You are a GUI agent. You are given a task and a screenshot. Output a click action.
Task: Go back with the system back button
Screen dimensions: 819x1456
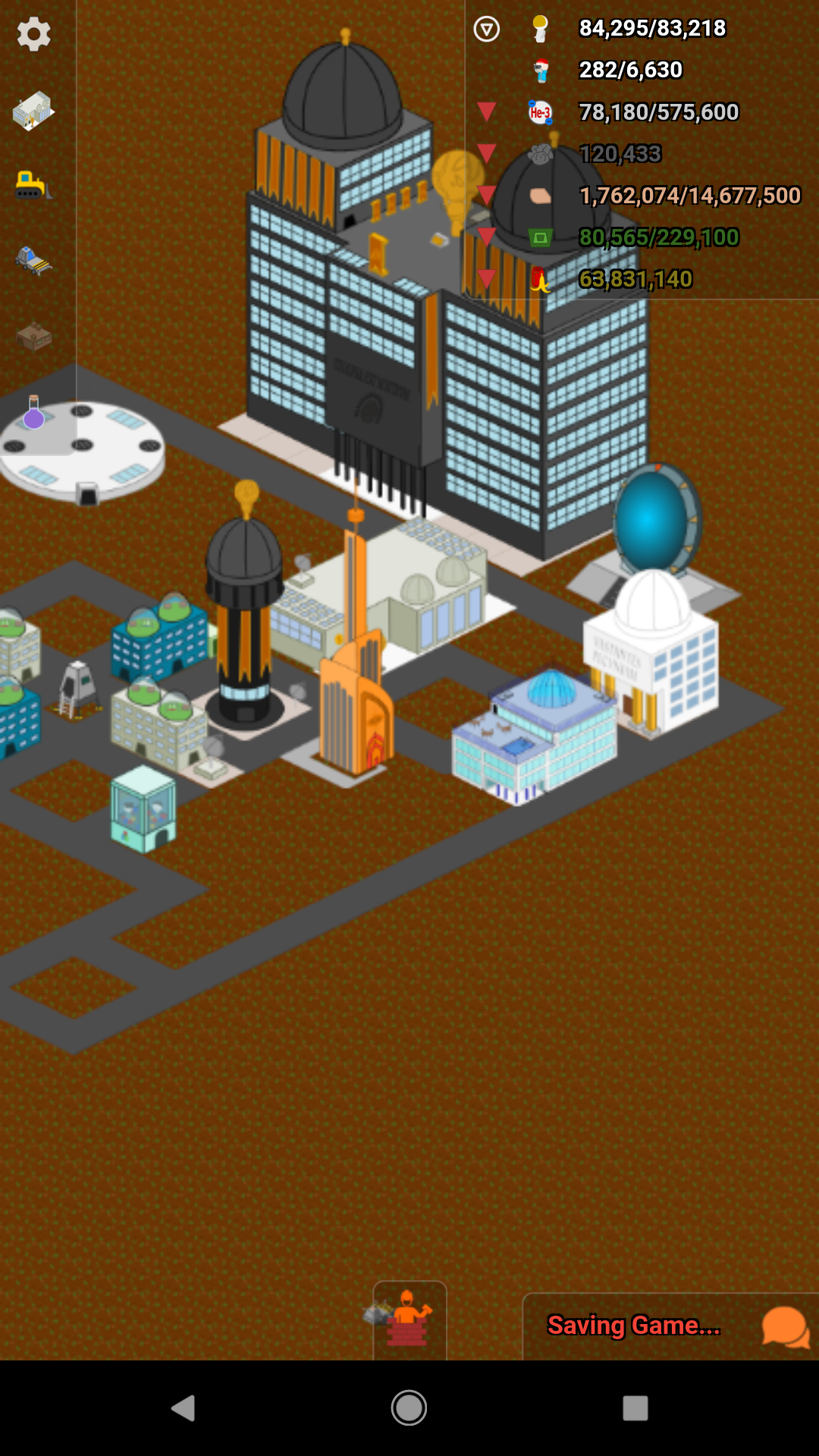pos(184,1408)
